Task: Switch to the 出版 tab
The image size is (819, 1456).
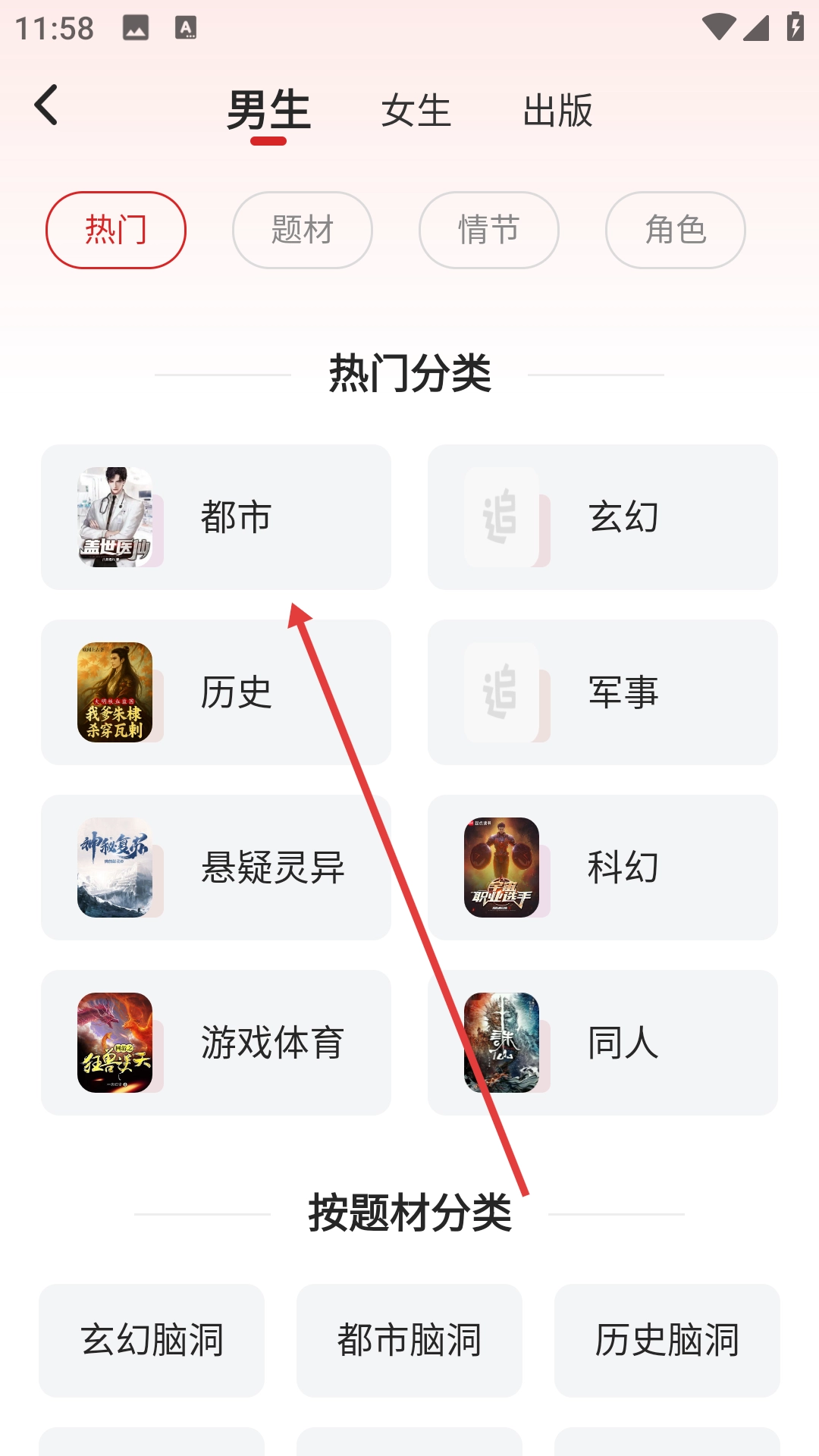Action: click(x=557, y=111)
